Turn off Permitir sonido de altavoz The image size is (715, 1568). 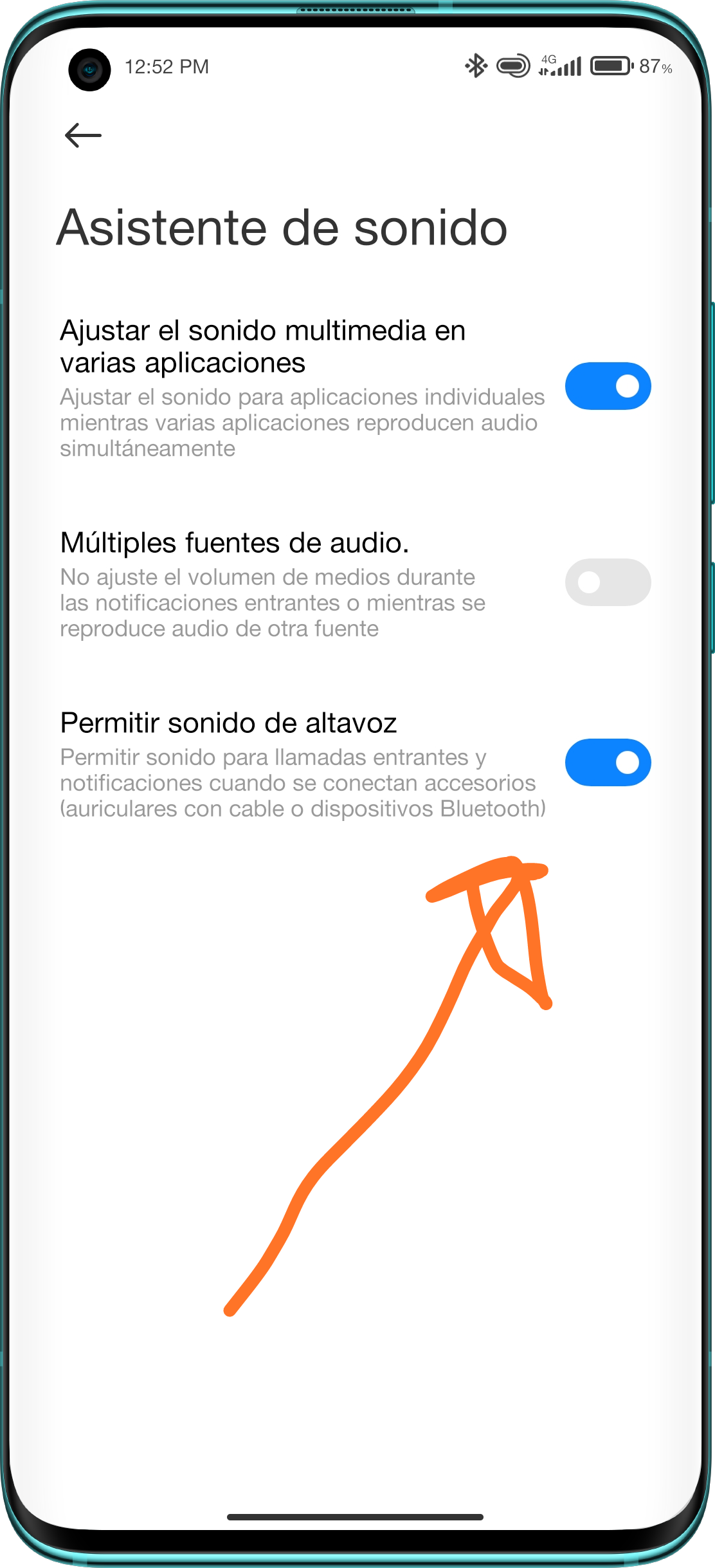click(608, 762)
